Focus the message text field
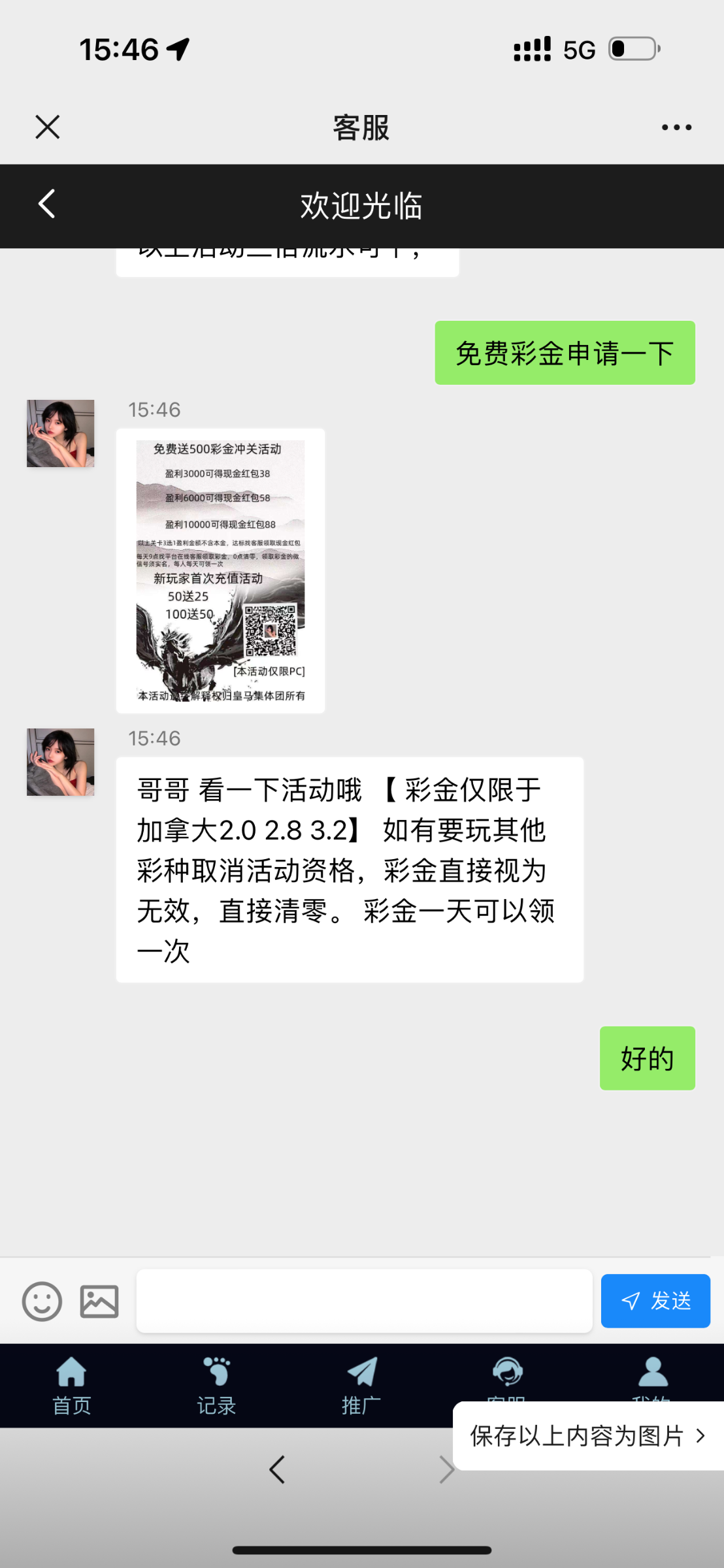 click(x=364, y=1301)
